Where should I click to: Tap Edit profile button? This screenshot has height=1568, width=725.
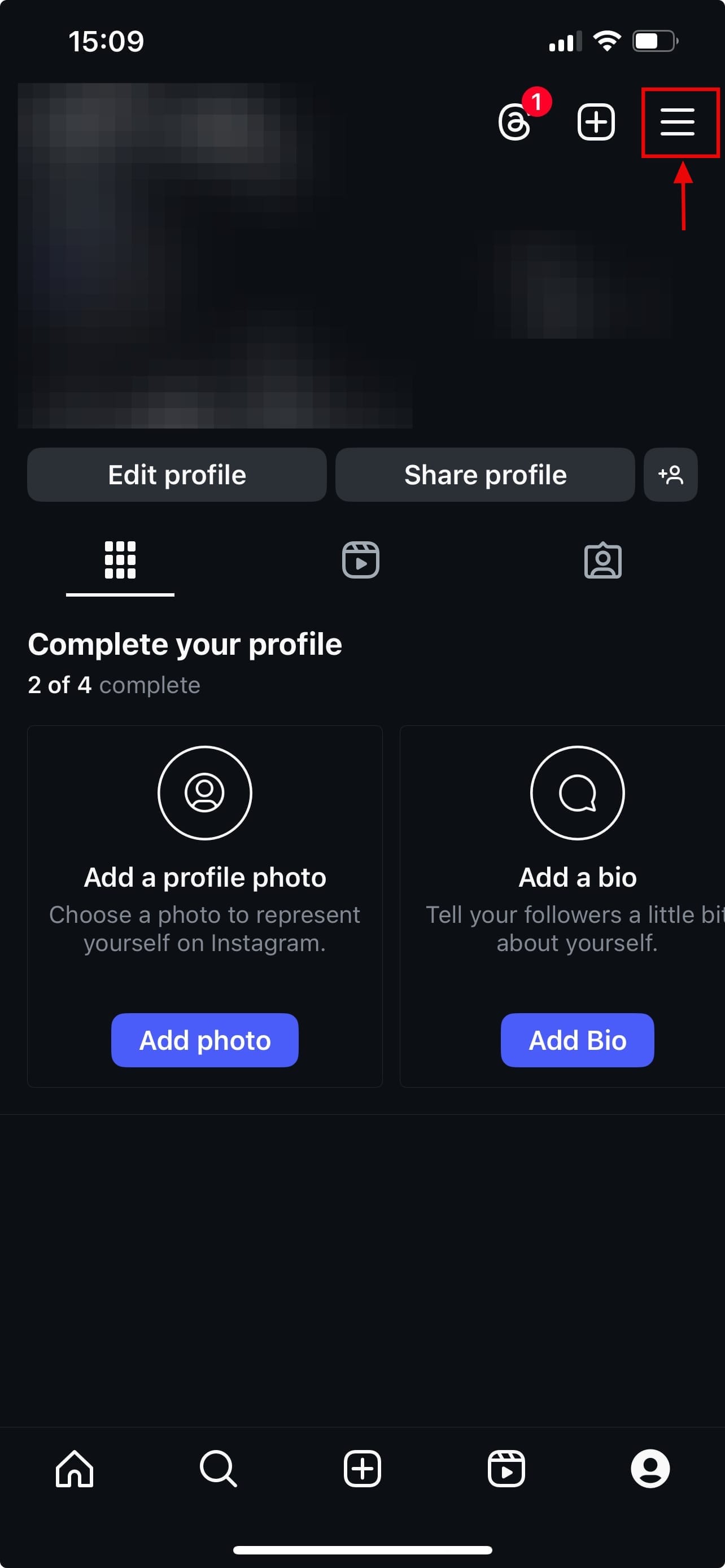(x=177, y=475)
